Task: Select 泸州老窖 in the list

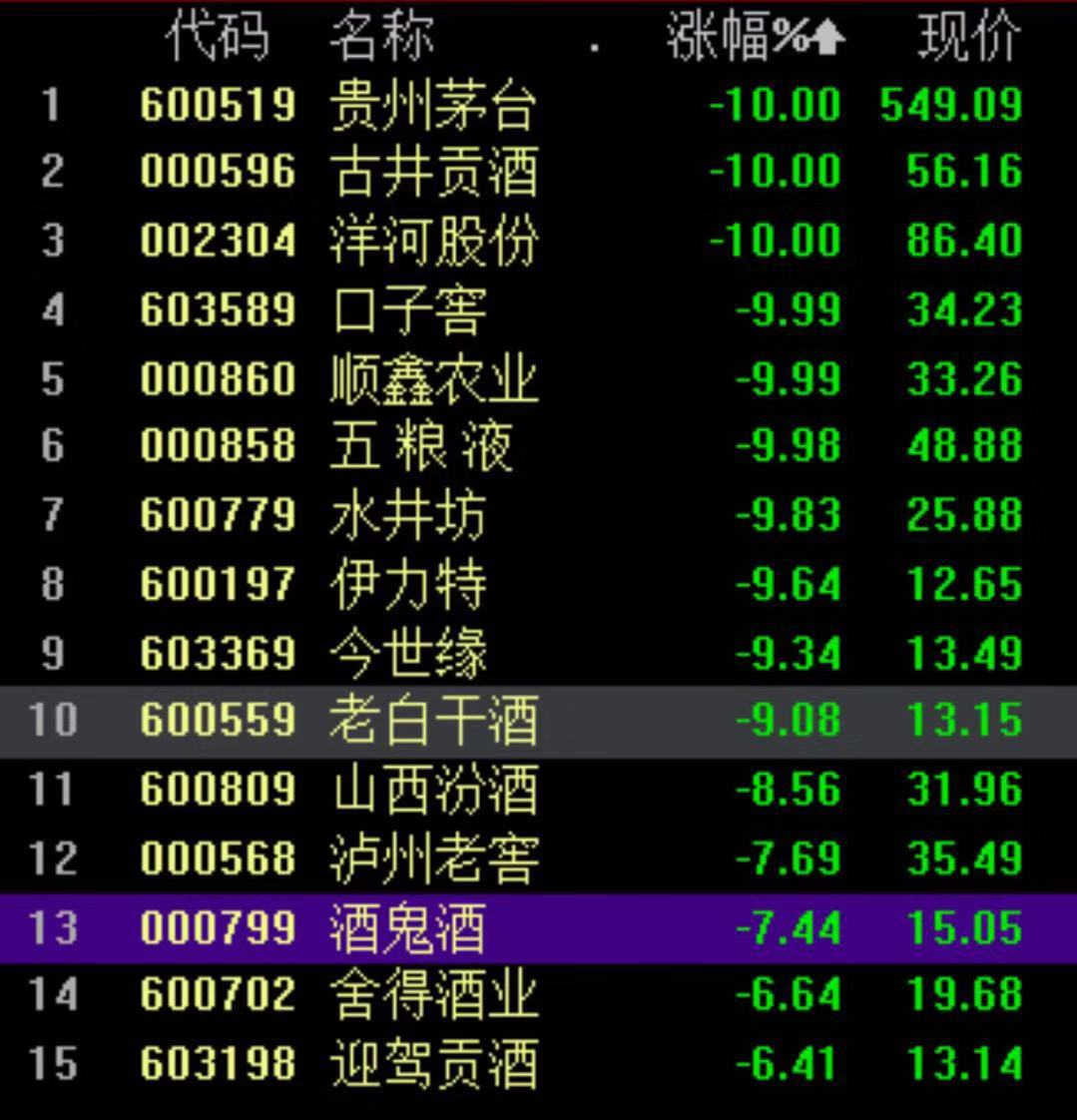Action: (x=432, y=858)
